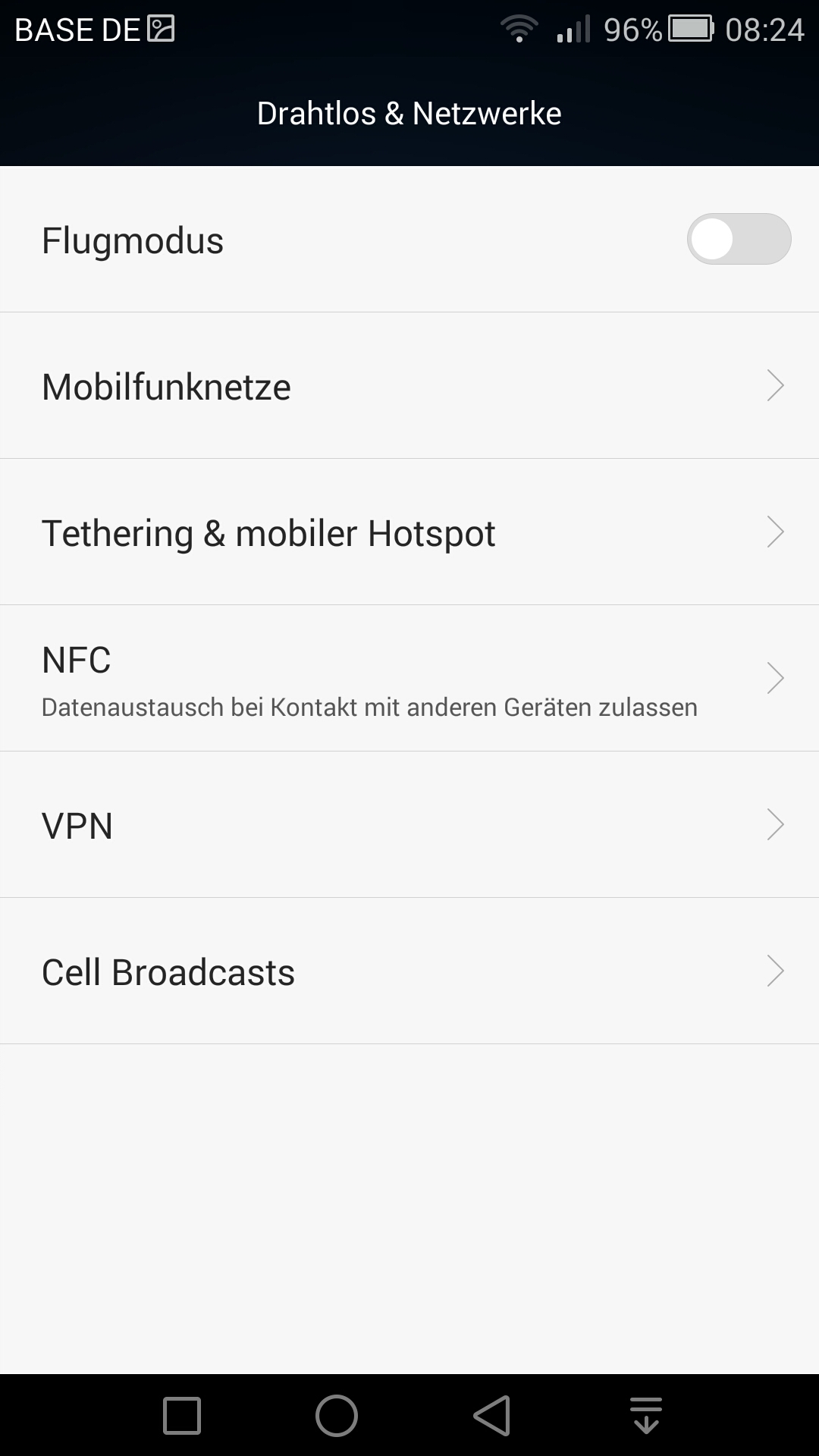The width and height of the screenshot is (819, 1456).
Task: Open Cell Broadcasts
Action: (x=409, y=971)
